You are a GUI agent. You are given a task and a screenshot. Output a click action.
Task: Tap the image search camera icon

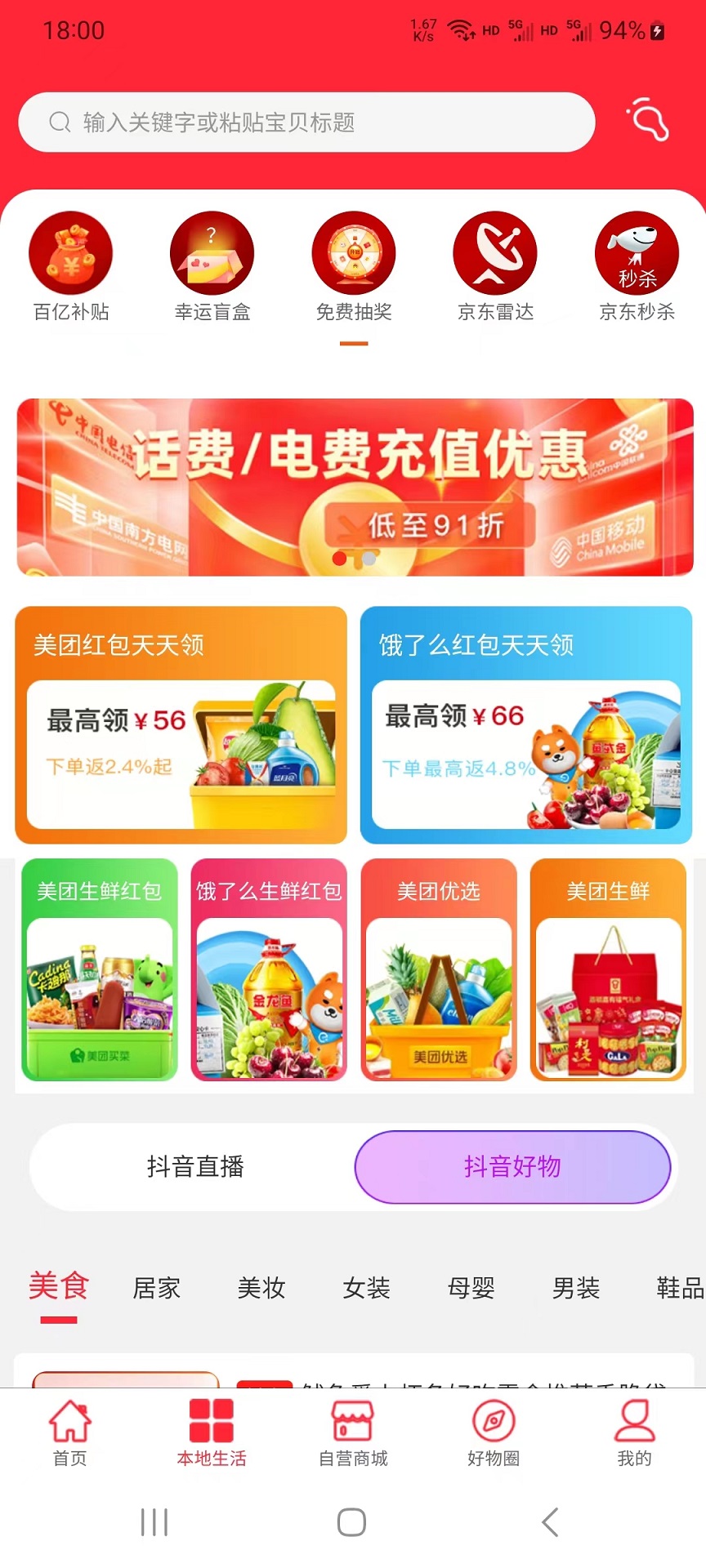[647, 122]
